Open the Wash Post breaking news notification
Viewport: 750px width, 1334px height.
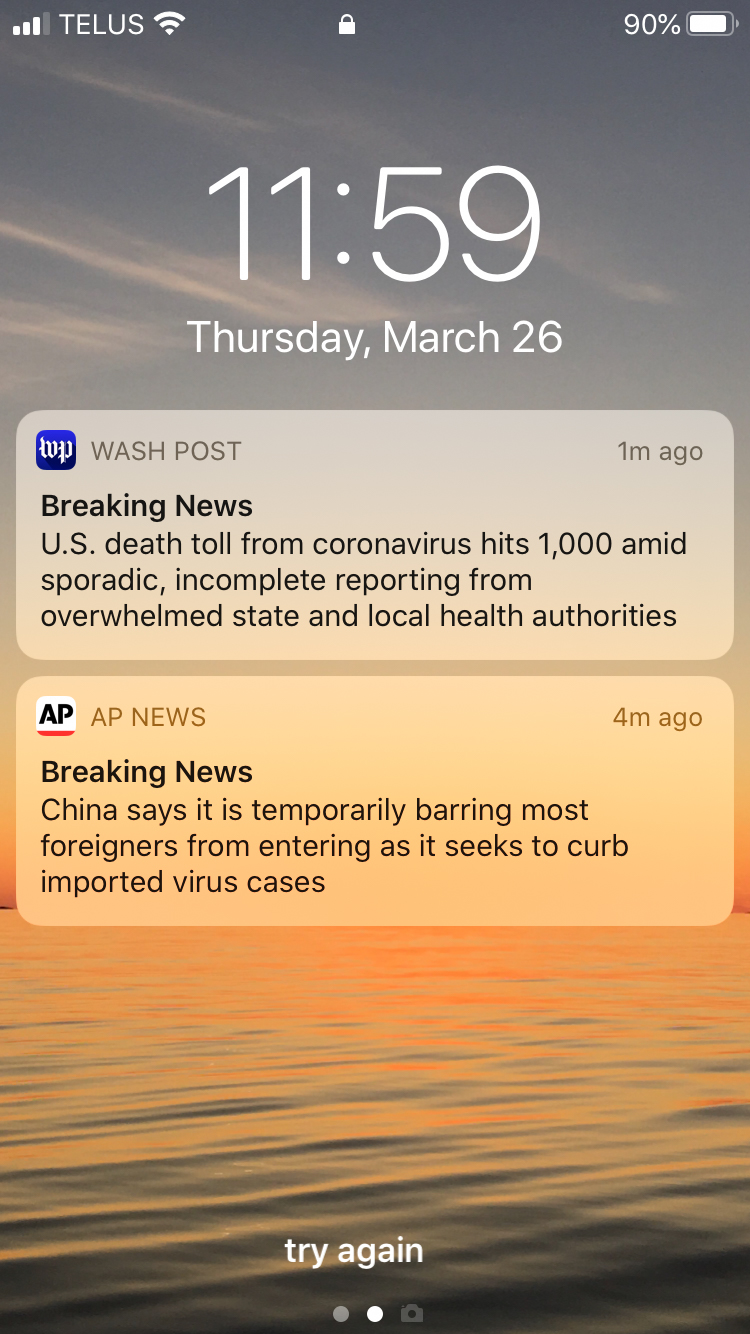375,535
